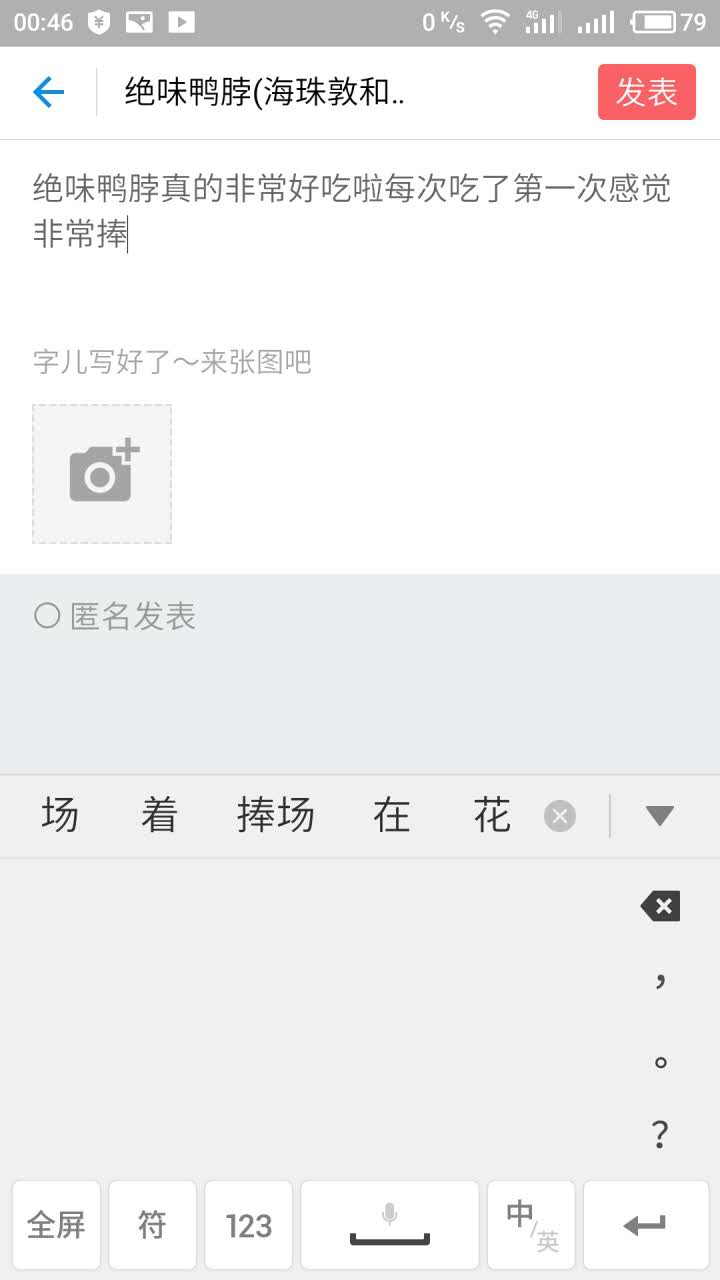Choose the suggestion 着

(159, 816)
